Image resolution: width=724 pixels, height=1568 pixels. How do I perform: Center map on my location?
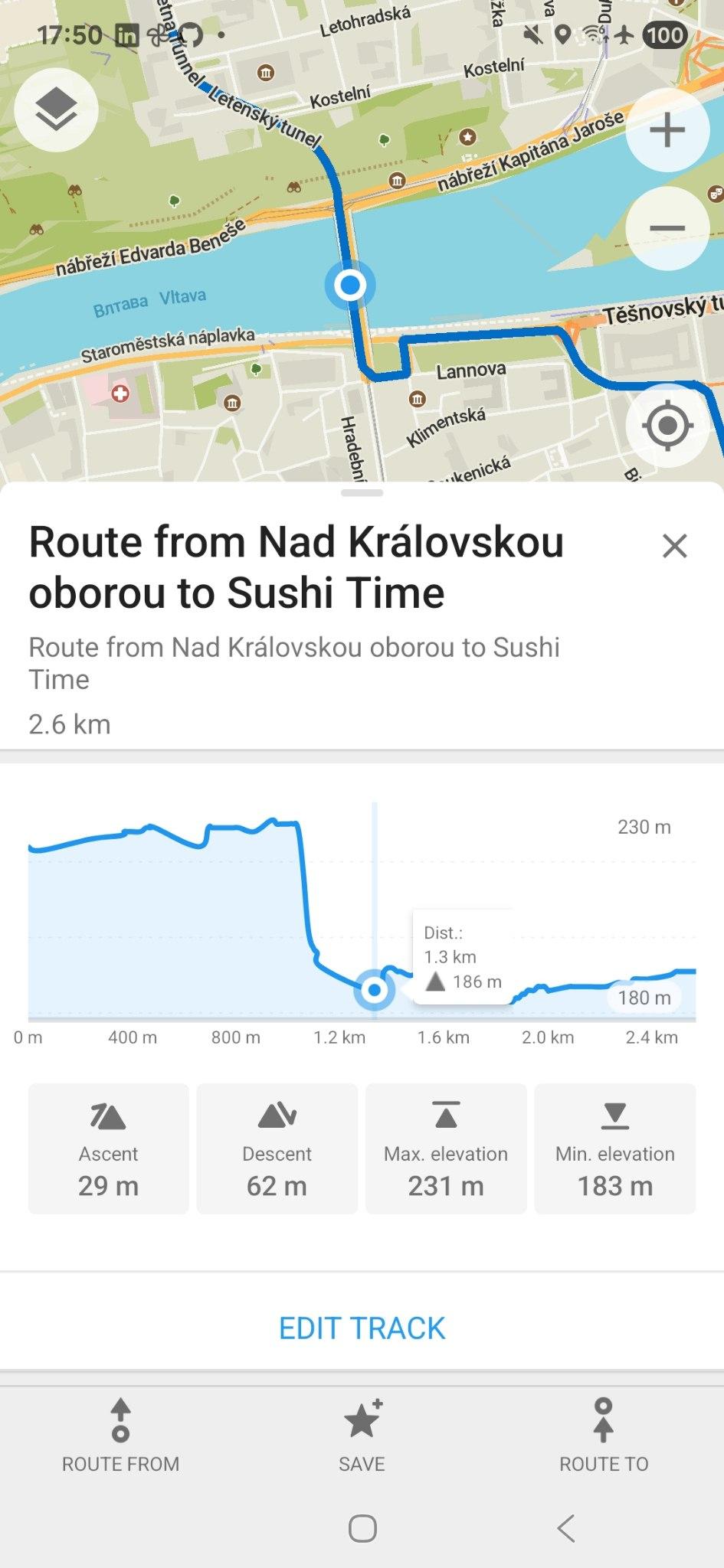(x=667, y=425)
